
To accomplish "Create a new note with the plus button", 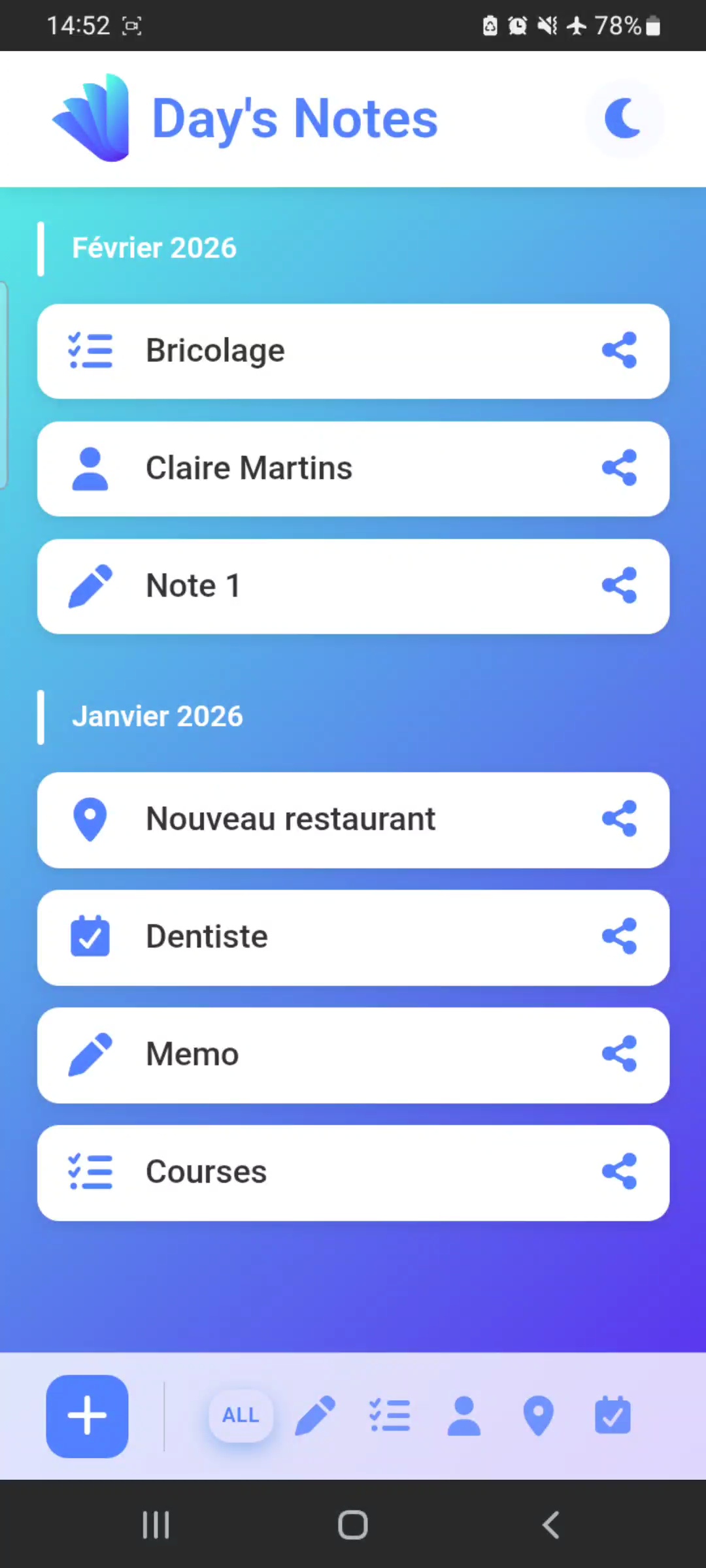I will (x=87, y=1414).
